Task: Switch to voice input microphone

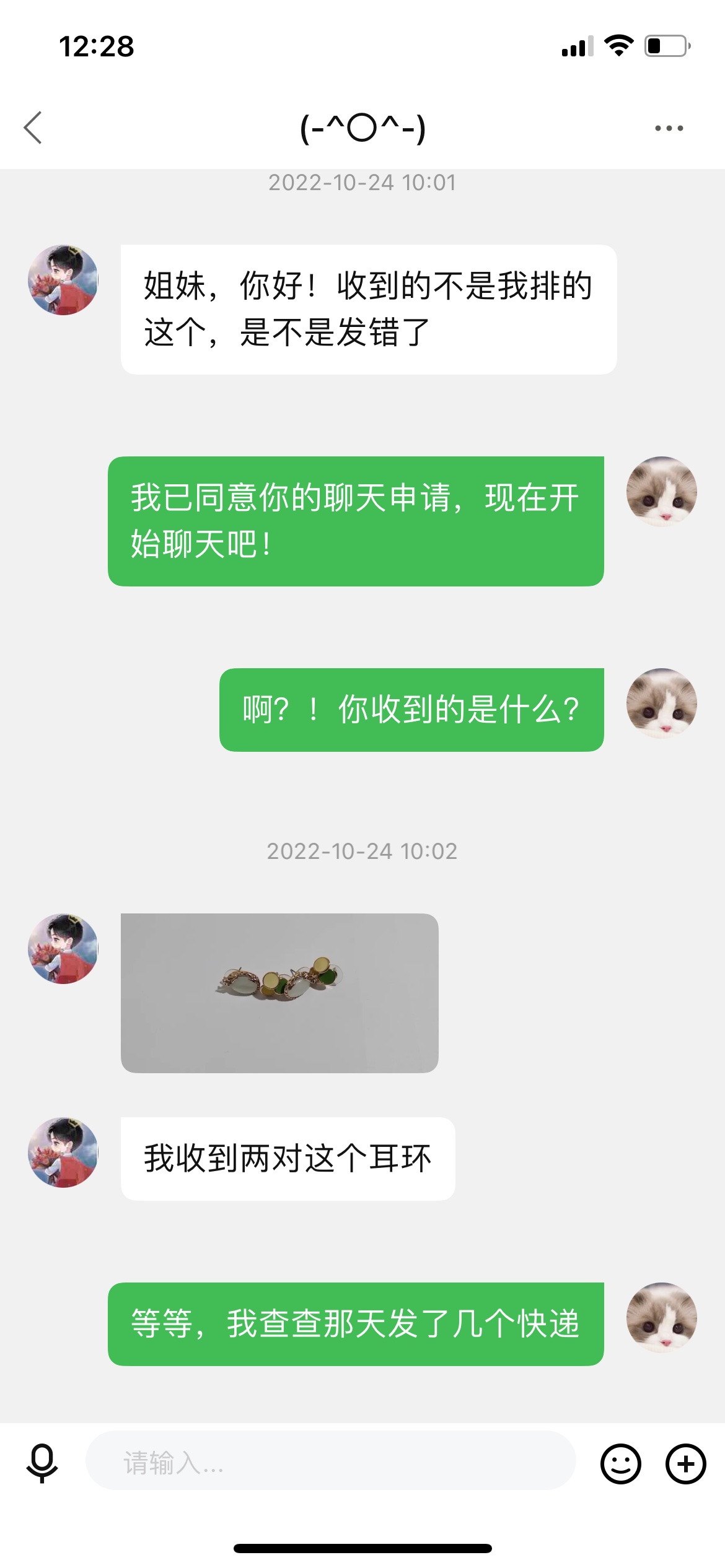Action: pos(42,1463)
